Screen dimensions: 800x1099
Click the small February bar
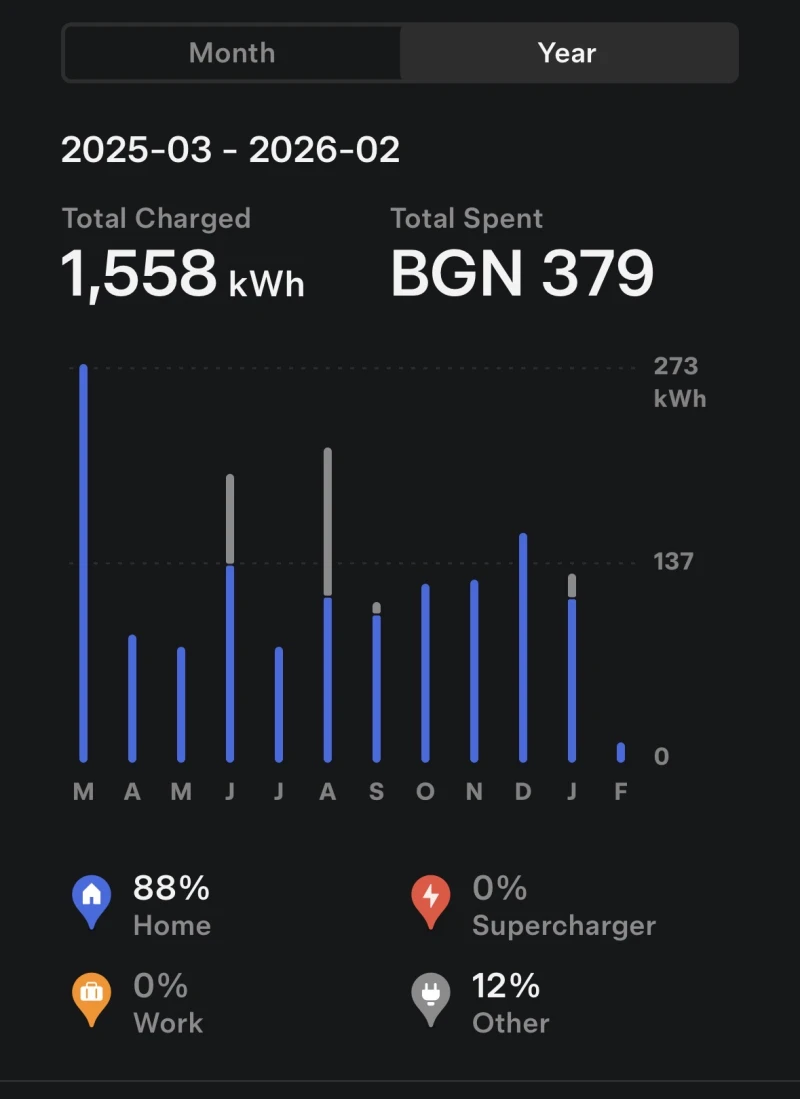(x=620, y=750)
